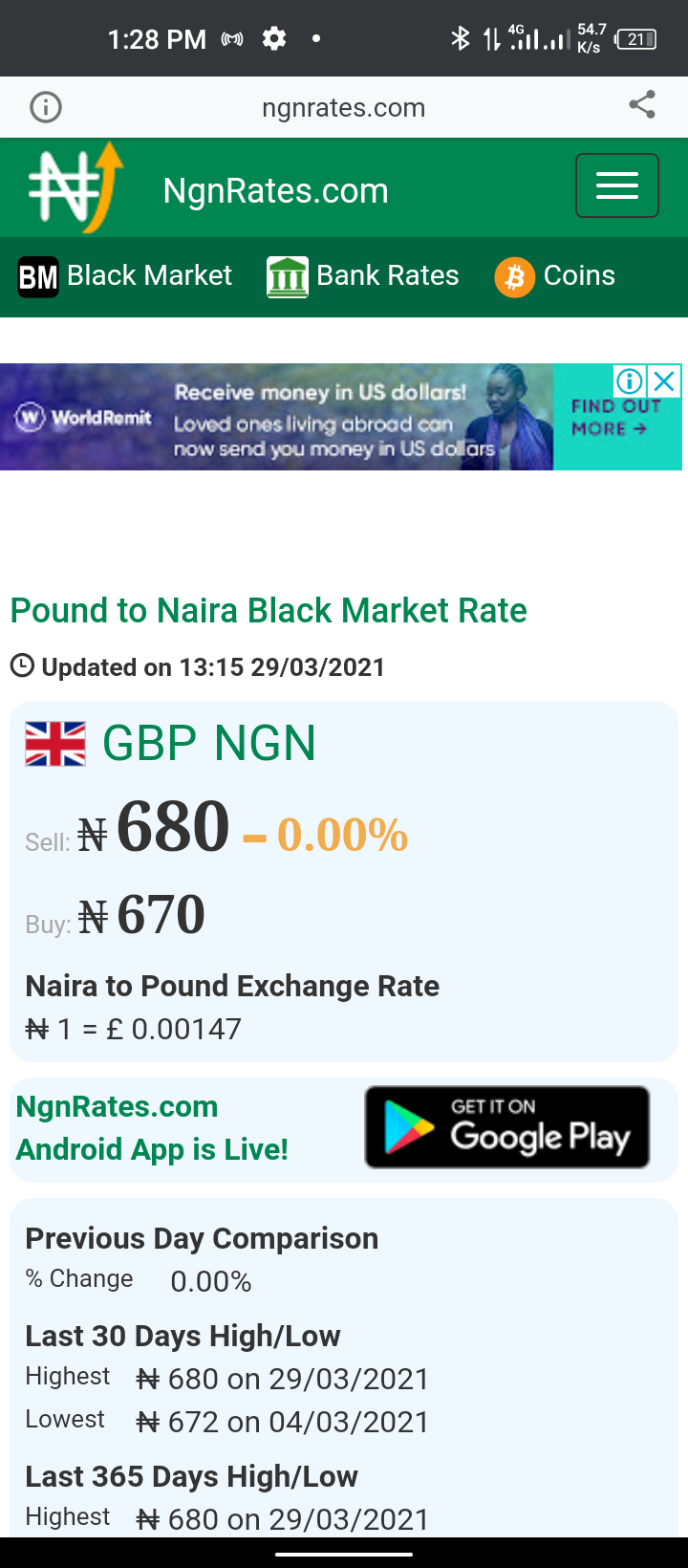Screen dimensions: 688x1568
Task: Share this page
Action: [x=642, y=105]
